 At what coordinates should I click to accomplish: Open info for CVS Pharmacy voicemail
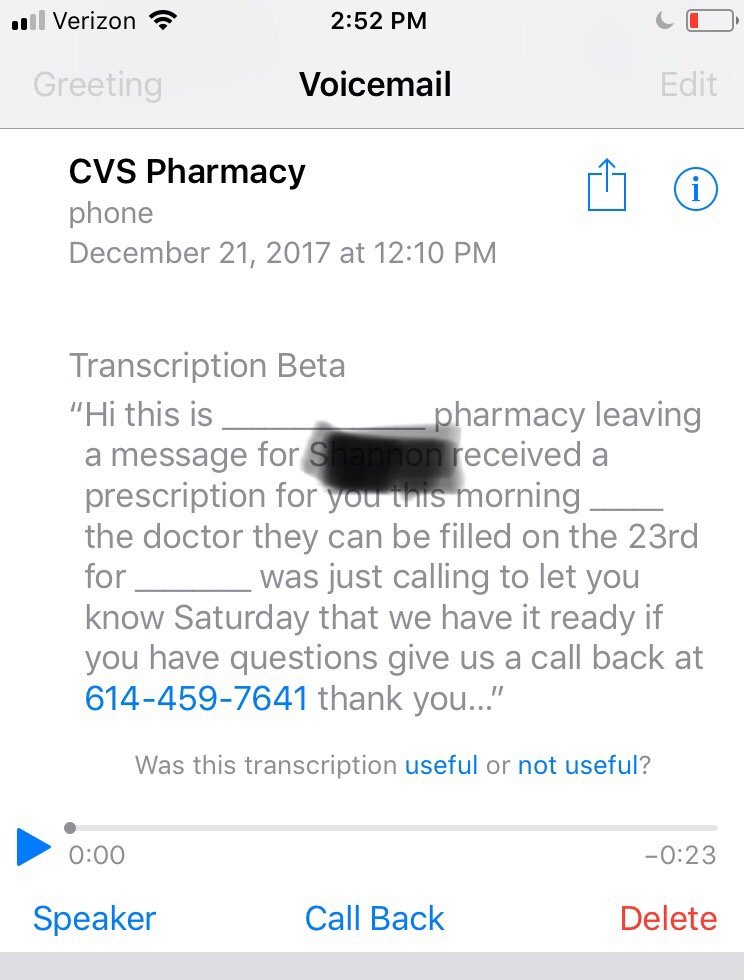[695, 187]
